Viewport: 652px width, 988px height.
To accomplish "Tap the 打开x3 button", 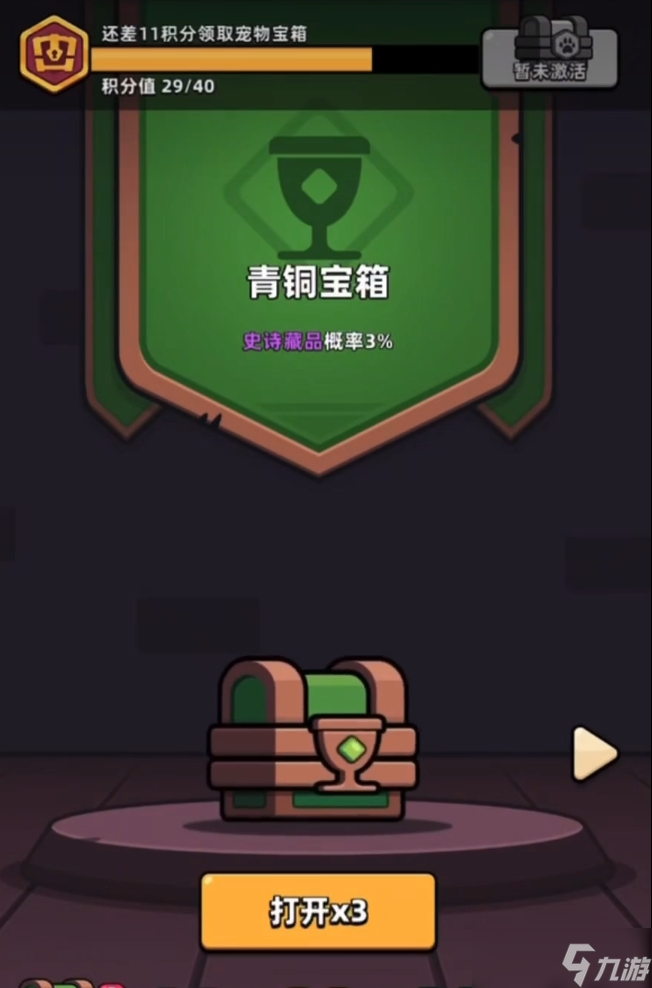I will pos(318,911).
